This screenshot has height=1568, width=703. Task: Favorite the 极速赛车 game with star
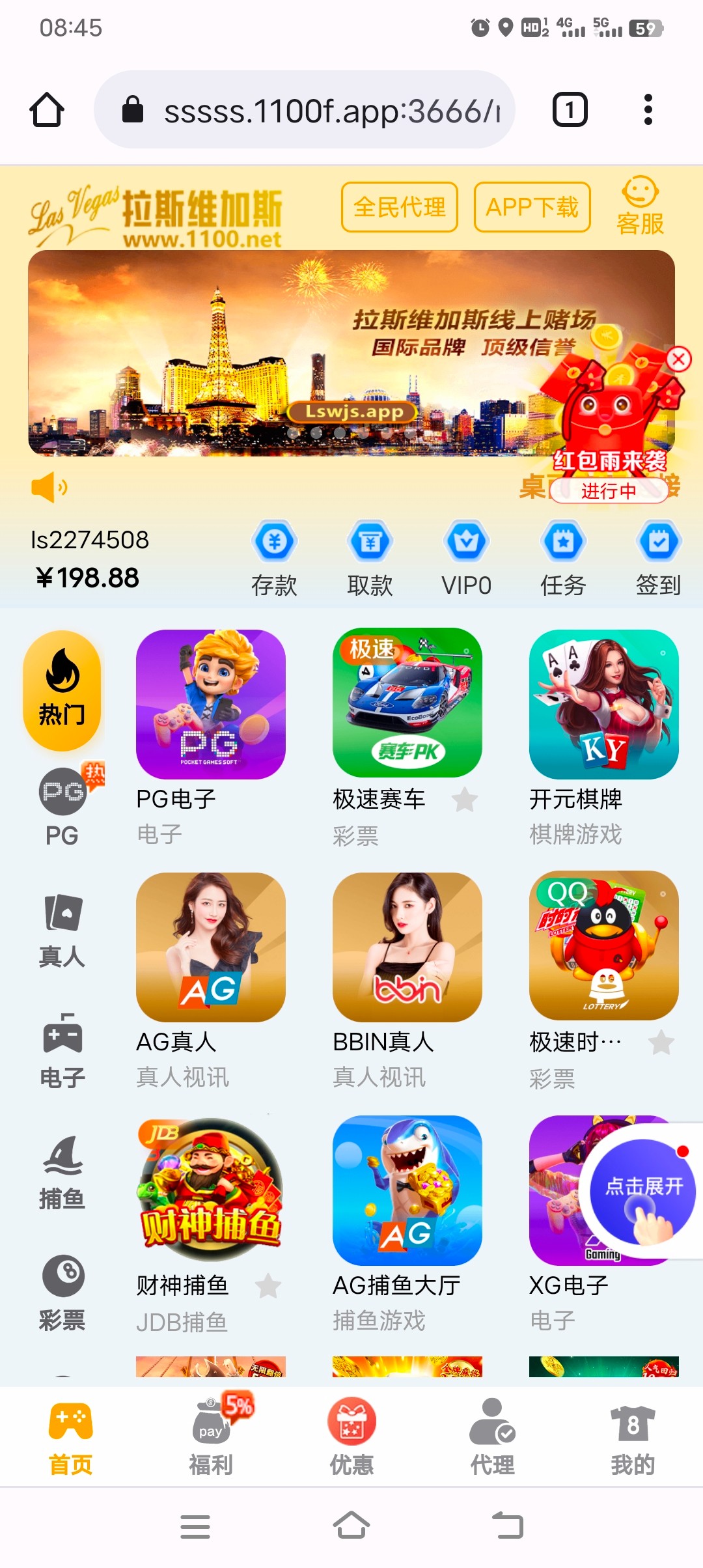pyautogui.click(x=465, y=800)
